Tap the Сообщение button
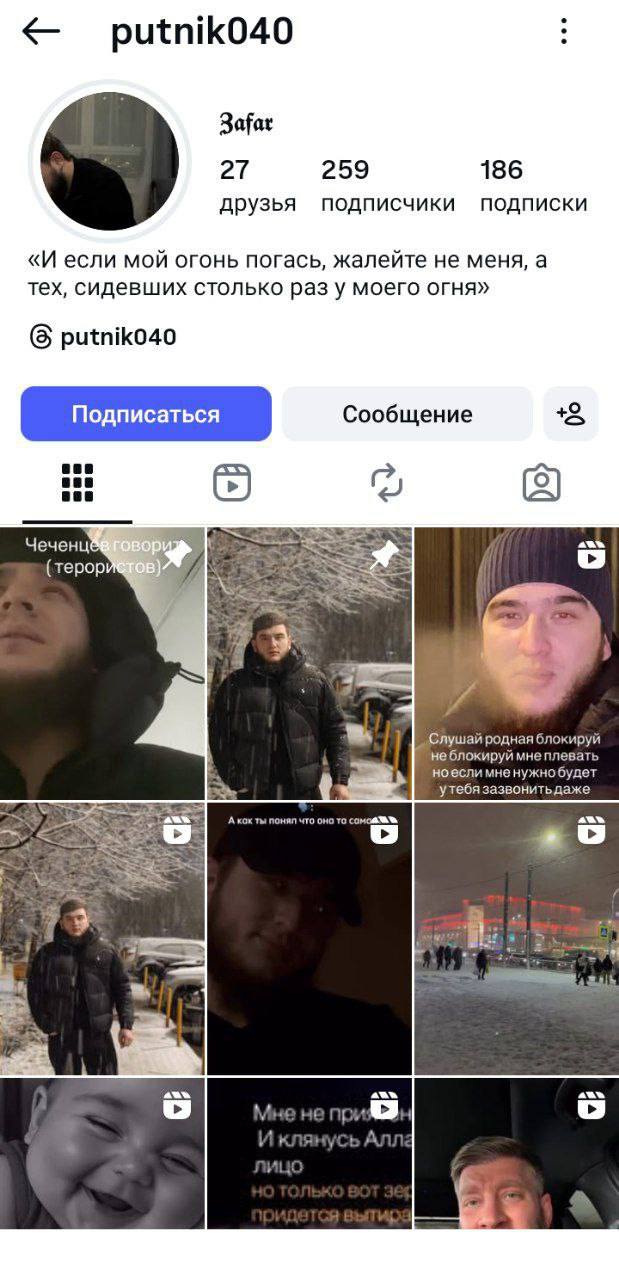The image size is (619, 1280). pyautogui.click(x=407, y=414)
